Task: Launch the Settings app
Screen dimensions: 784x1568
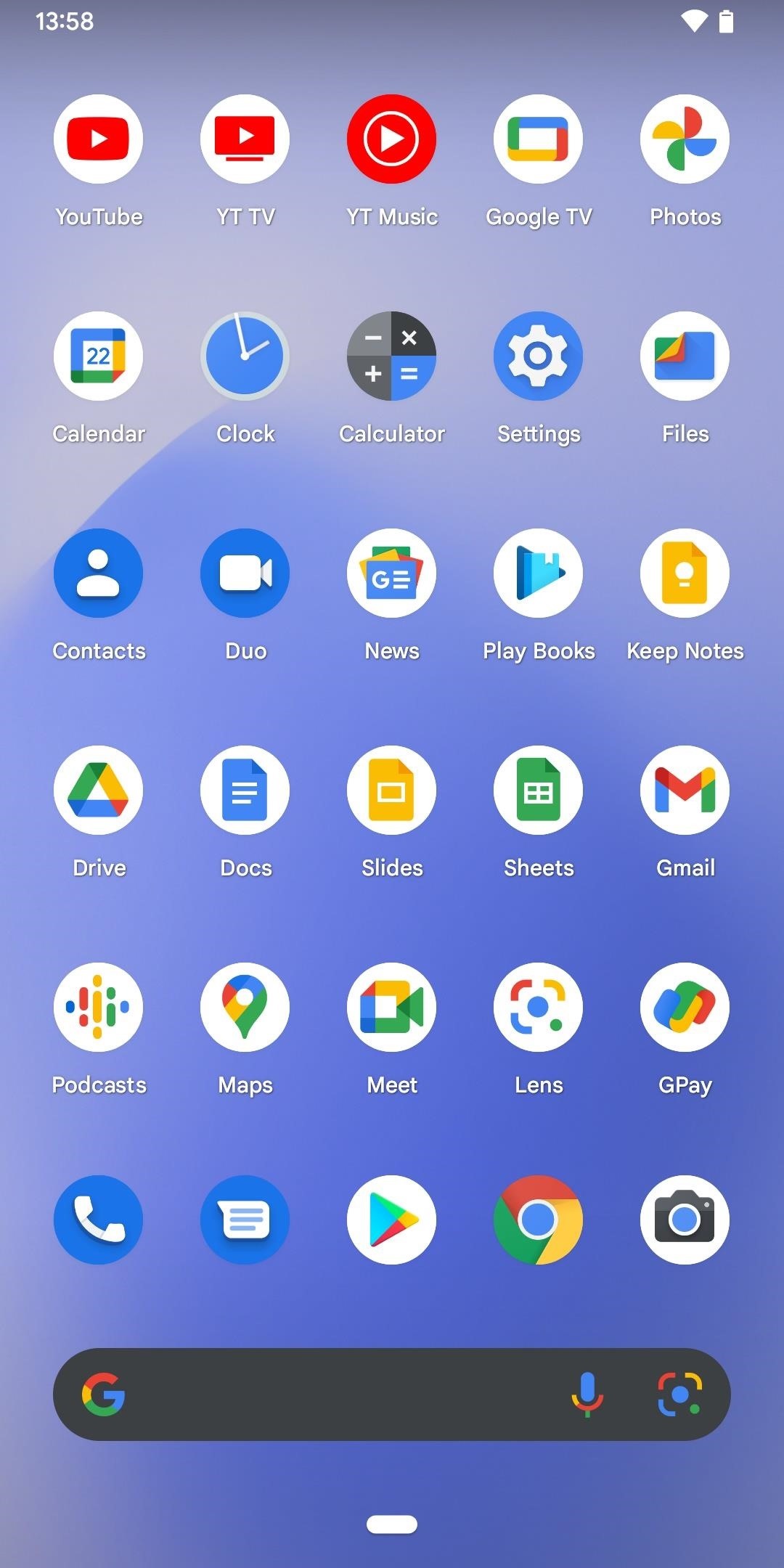Action: 538,356
